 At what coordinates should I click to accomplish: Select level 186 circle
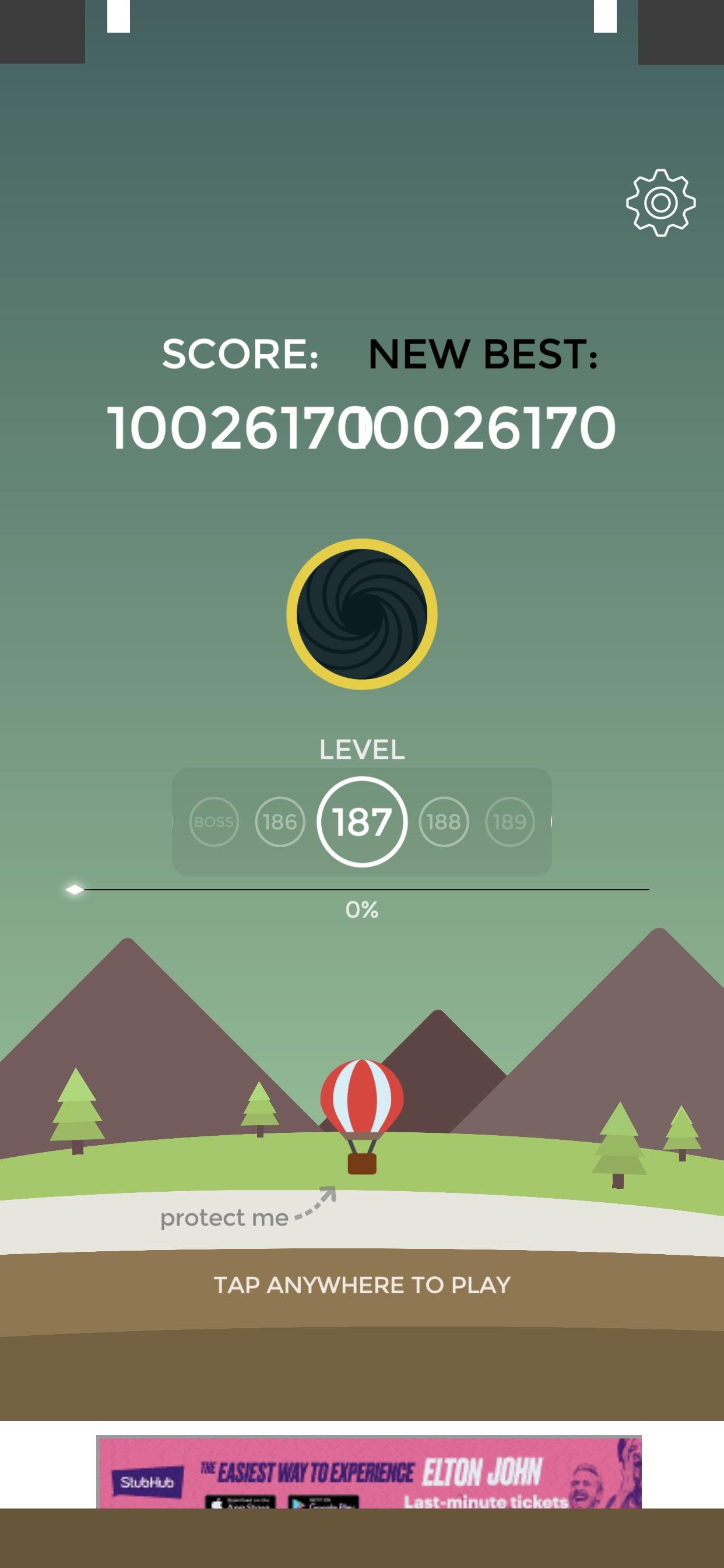pyautogui.click(x=280, y=822)
